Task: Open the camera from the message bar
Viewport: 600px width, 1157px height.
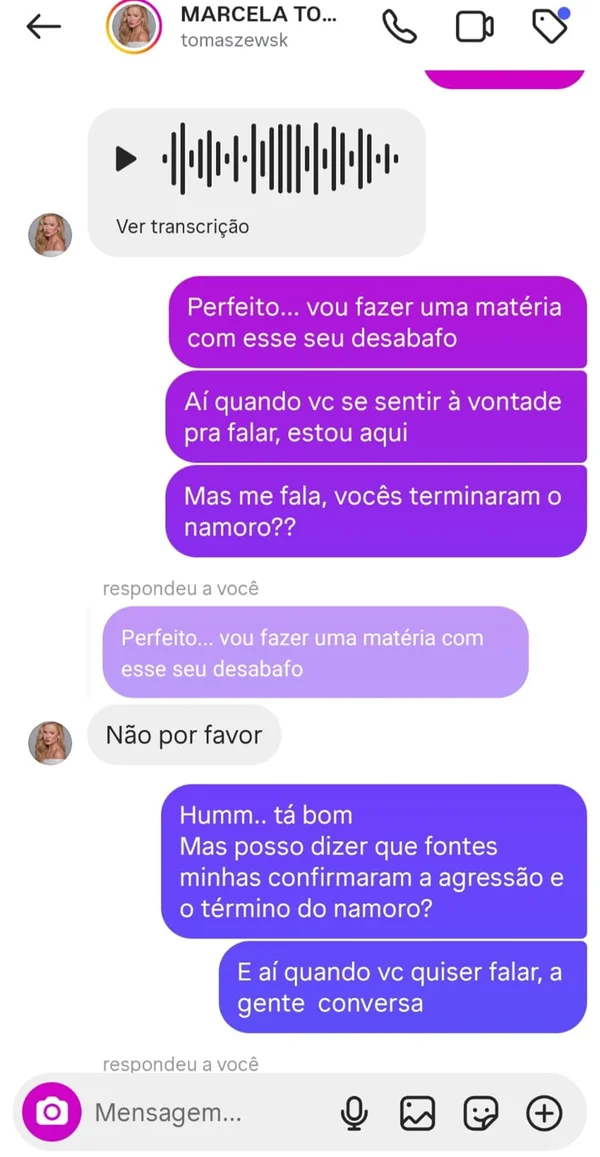Action: [51, 1111]
